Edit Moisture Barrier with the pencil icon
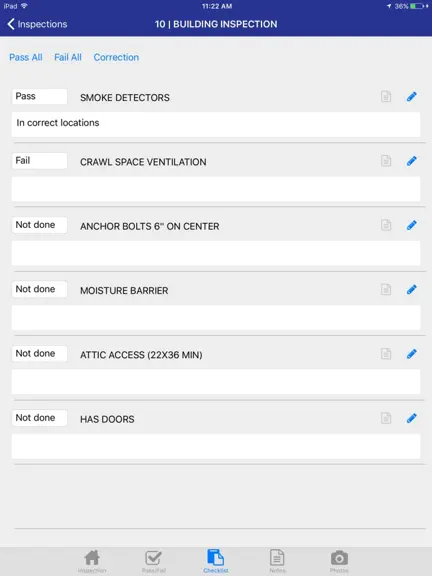 tap(411, 289)
